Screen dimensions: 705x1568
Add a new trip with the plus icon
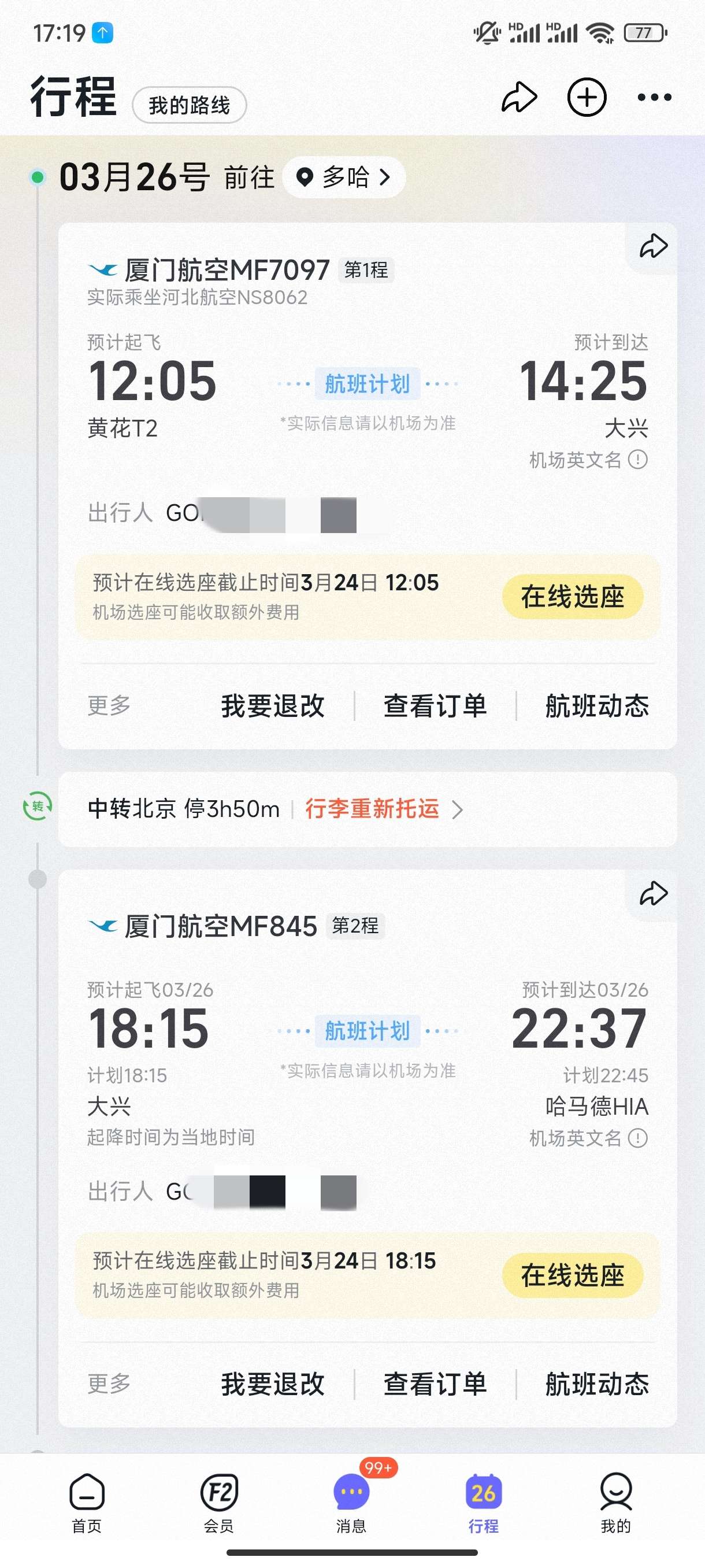587,97
